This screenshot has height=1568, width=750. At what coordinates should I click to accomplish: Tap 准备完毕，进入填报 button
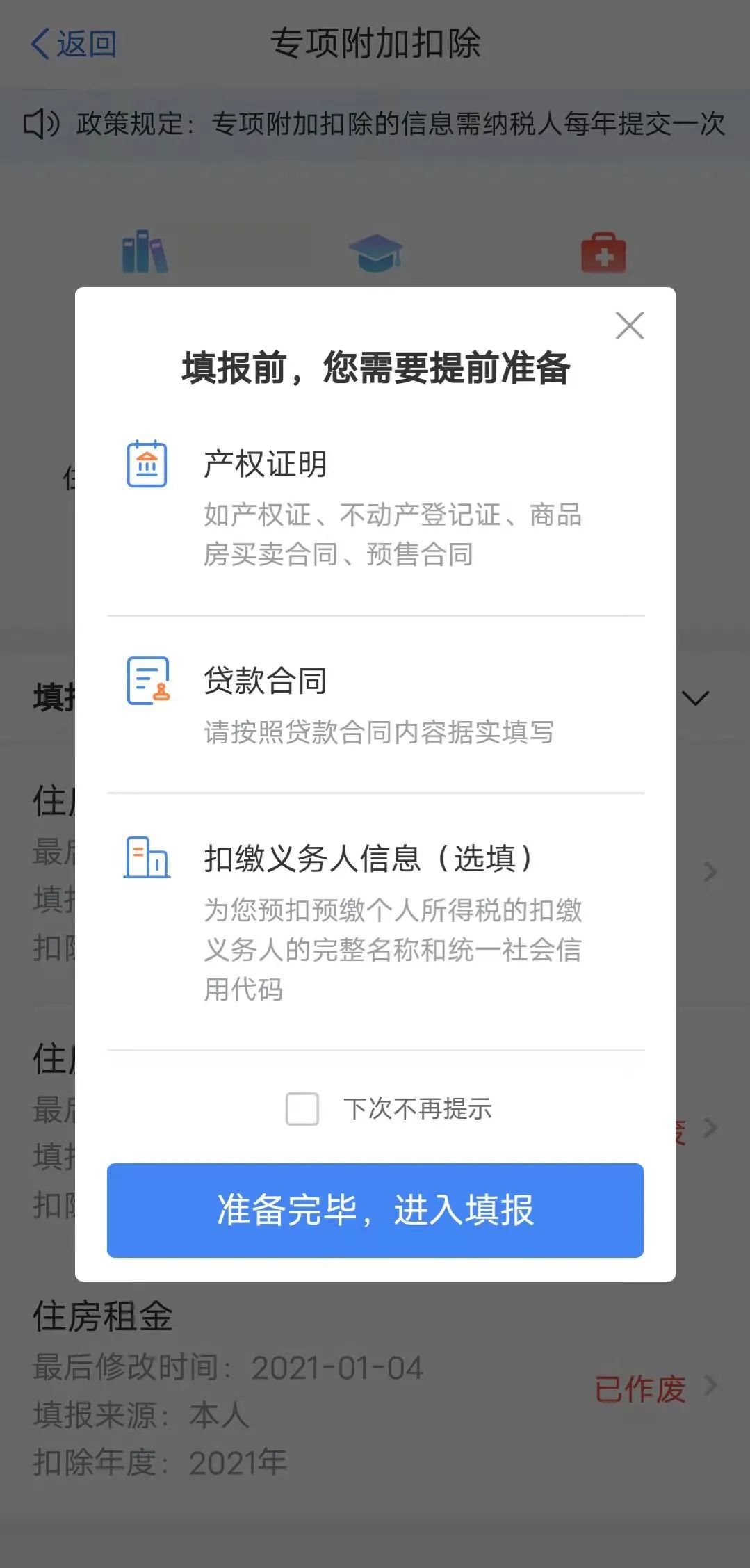click(x=375, y=1210)
